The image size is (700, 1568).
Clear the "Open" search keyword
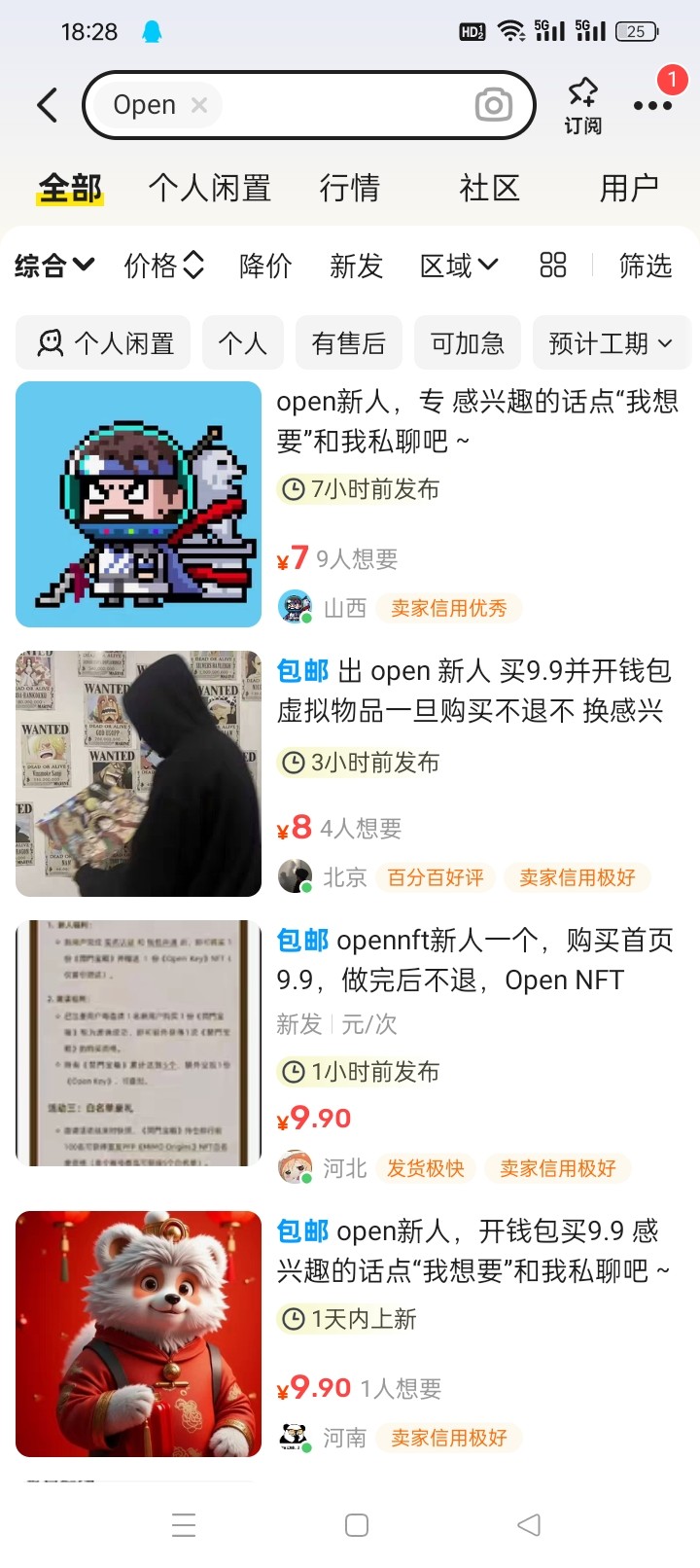[x=199, y=105]
